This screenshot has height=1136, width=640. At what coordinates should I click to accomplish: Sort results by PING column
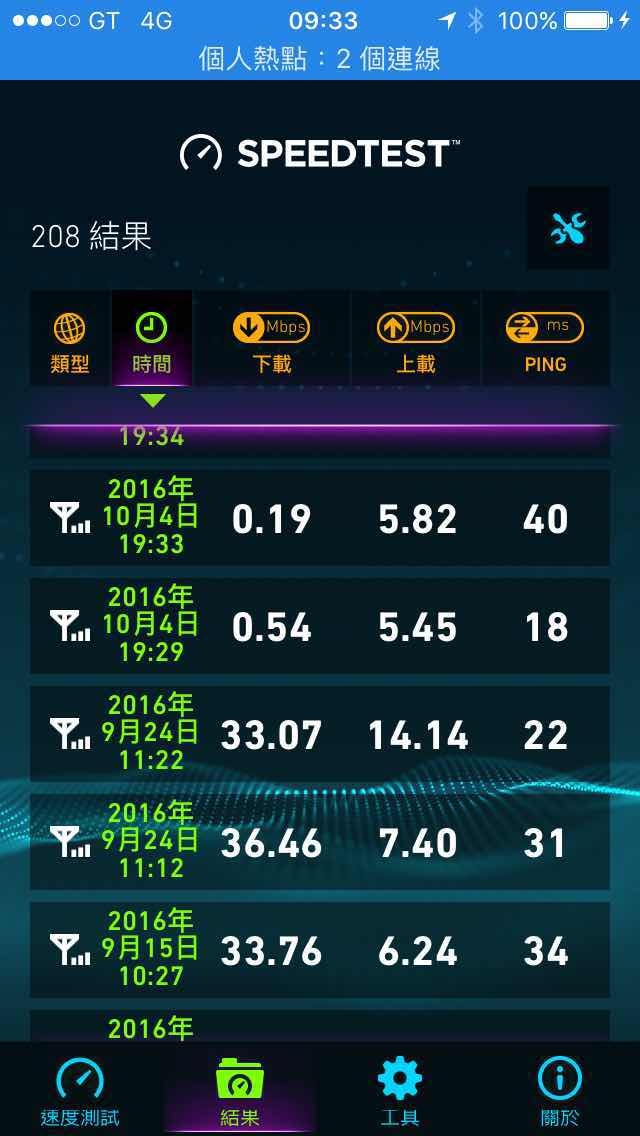point(545,339)
